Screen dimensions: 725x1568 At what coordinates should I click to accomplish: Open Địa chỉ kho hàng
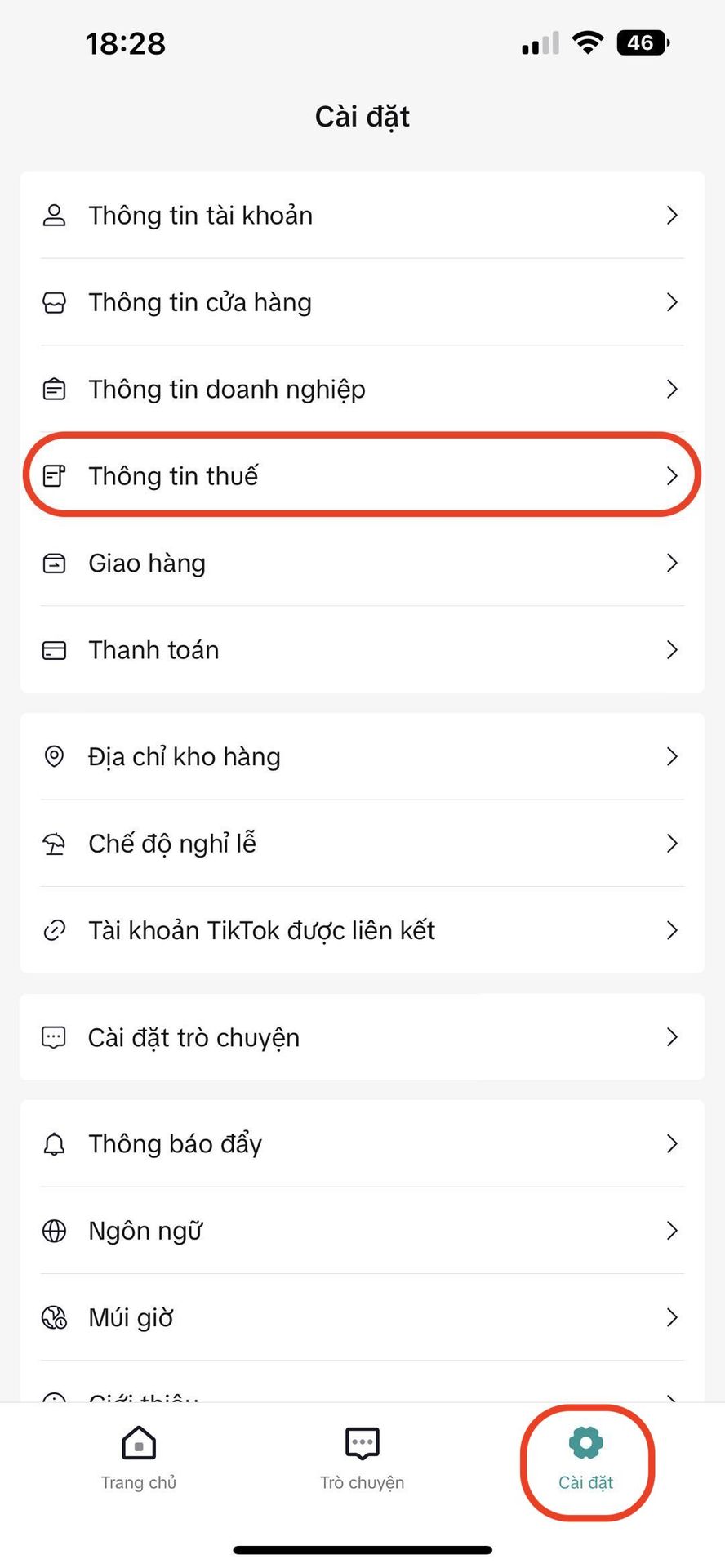(362, 756)
